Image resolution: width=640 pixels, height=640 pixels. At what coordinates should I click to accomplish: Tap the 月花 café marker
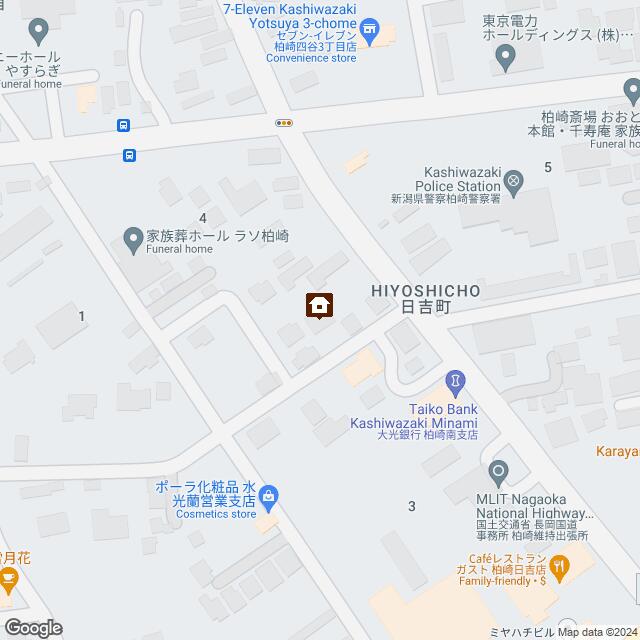8,577
